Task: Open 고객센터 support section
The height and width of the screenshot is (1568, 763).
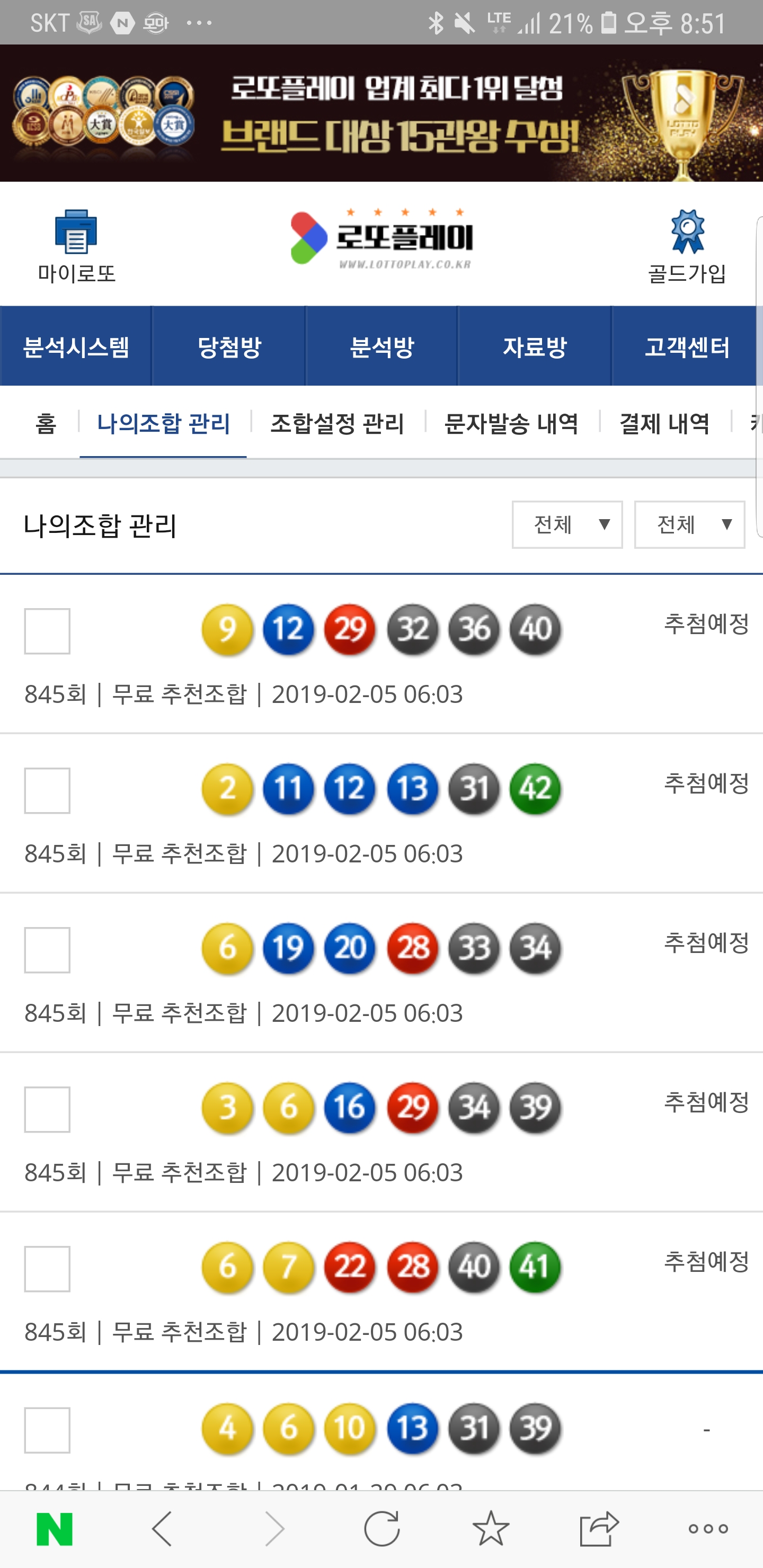Action: tap(686, 346)
